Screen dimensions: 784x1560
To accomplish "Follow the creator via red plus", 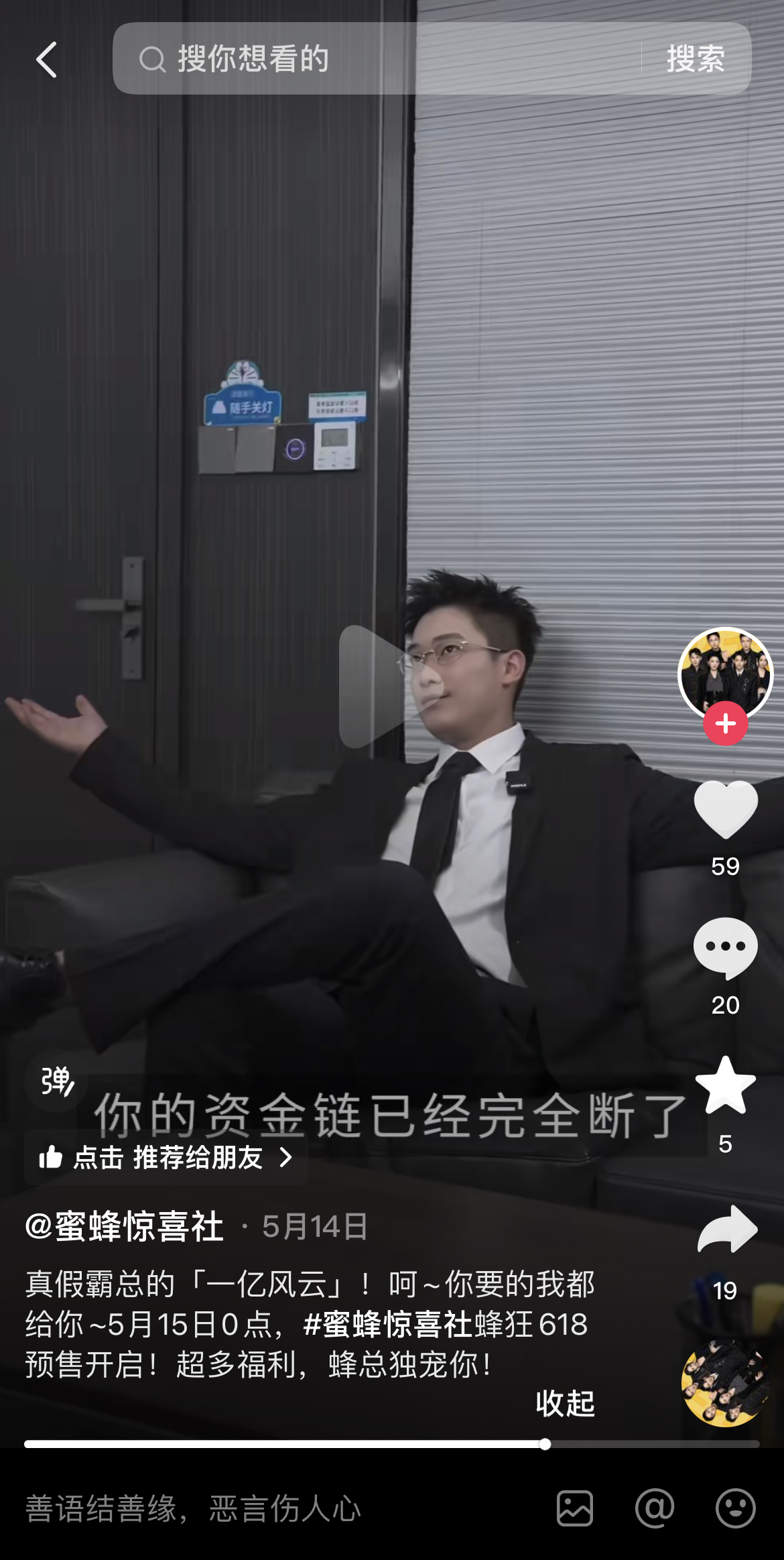I will click(x=725, y=723).
